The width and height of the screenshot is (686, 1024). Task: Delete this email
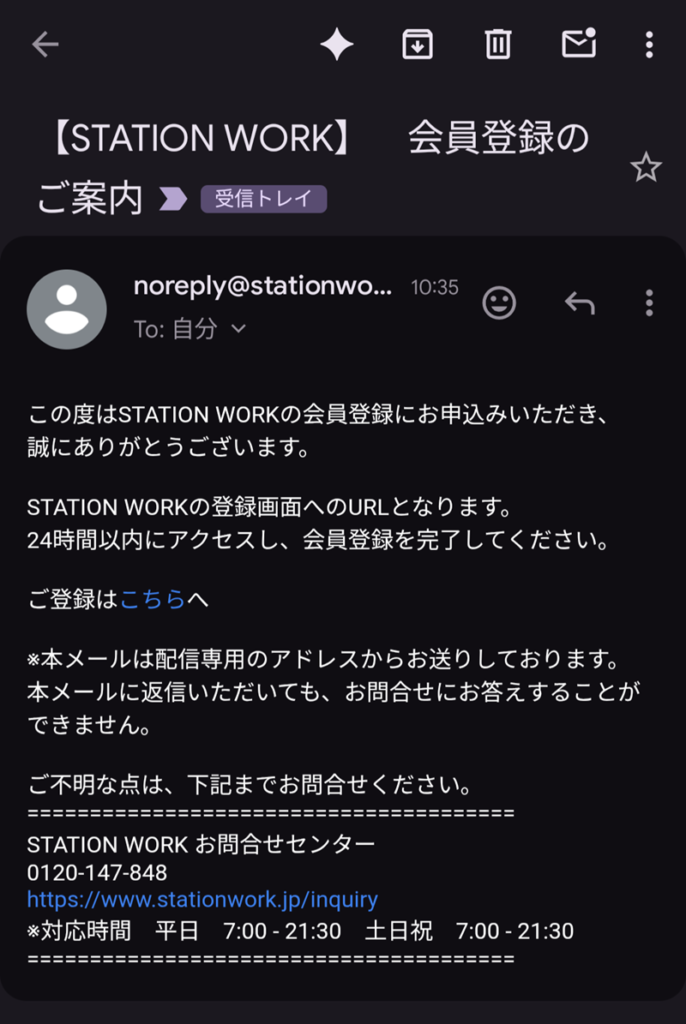(x=498, y=44)
